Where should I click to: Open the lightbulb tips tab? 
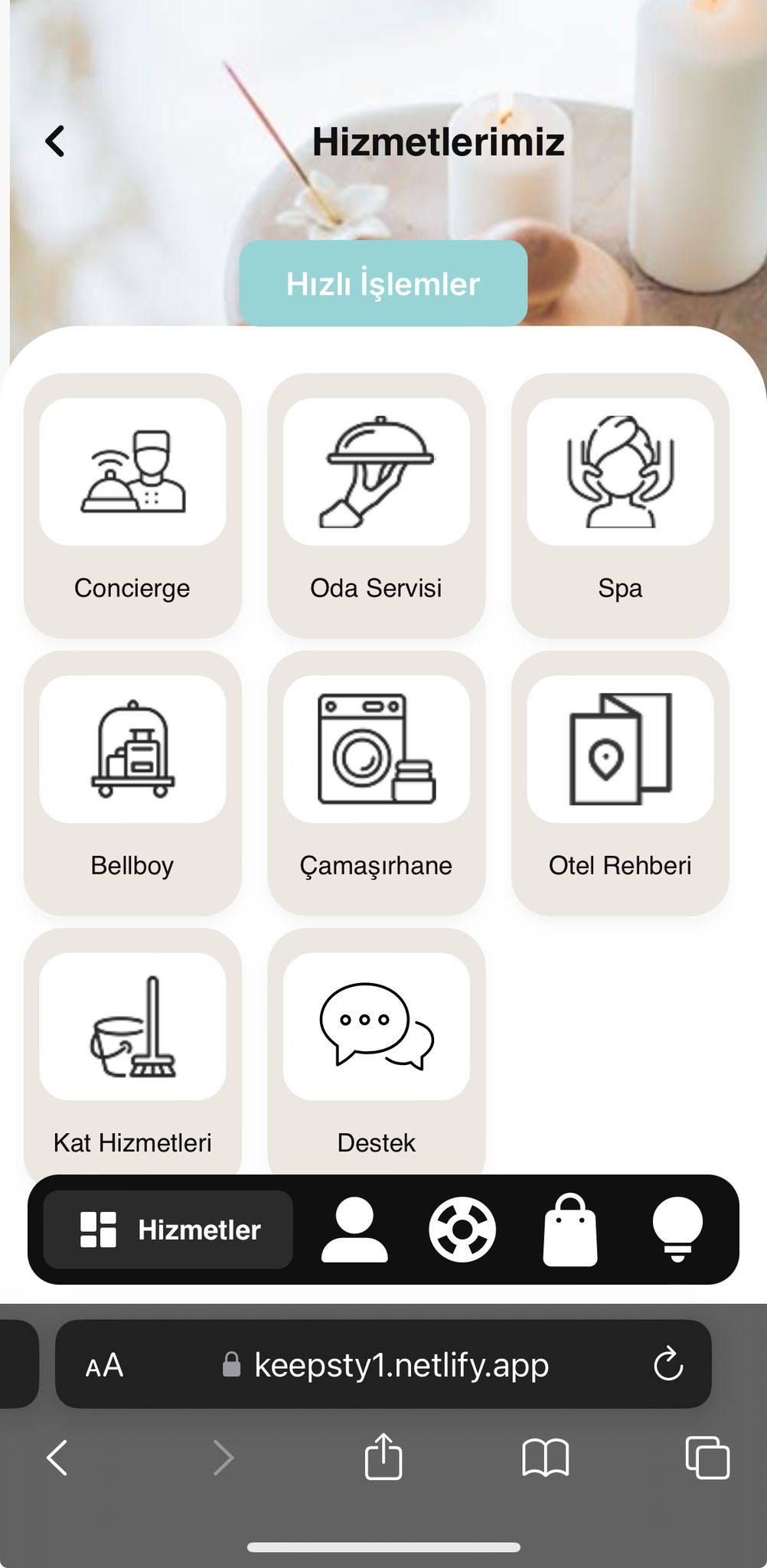tap(677, 1230)
